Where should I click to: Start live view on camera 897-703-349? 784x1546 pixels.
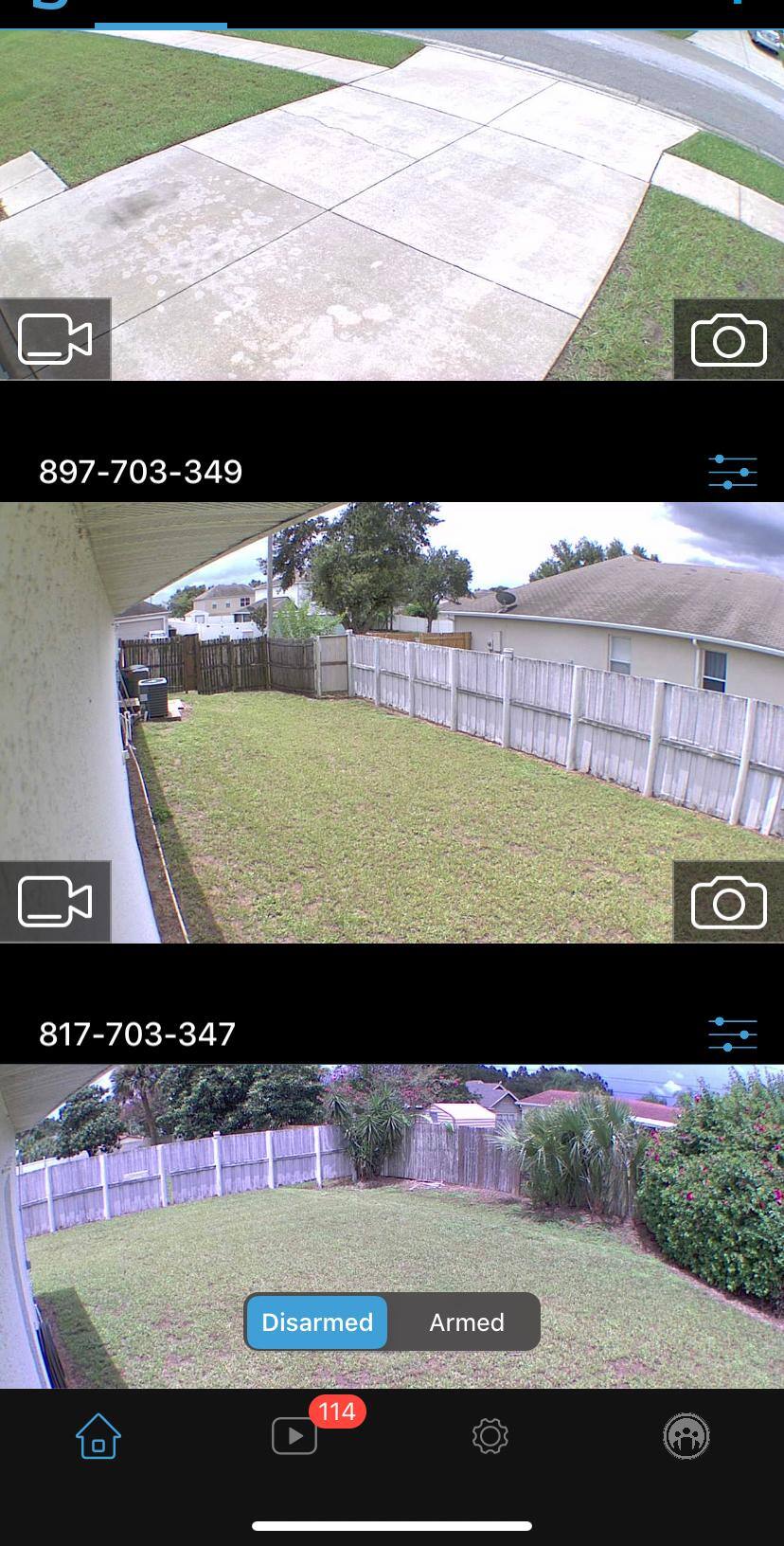(x=55, y=902)
